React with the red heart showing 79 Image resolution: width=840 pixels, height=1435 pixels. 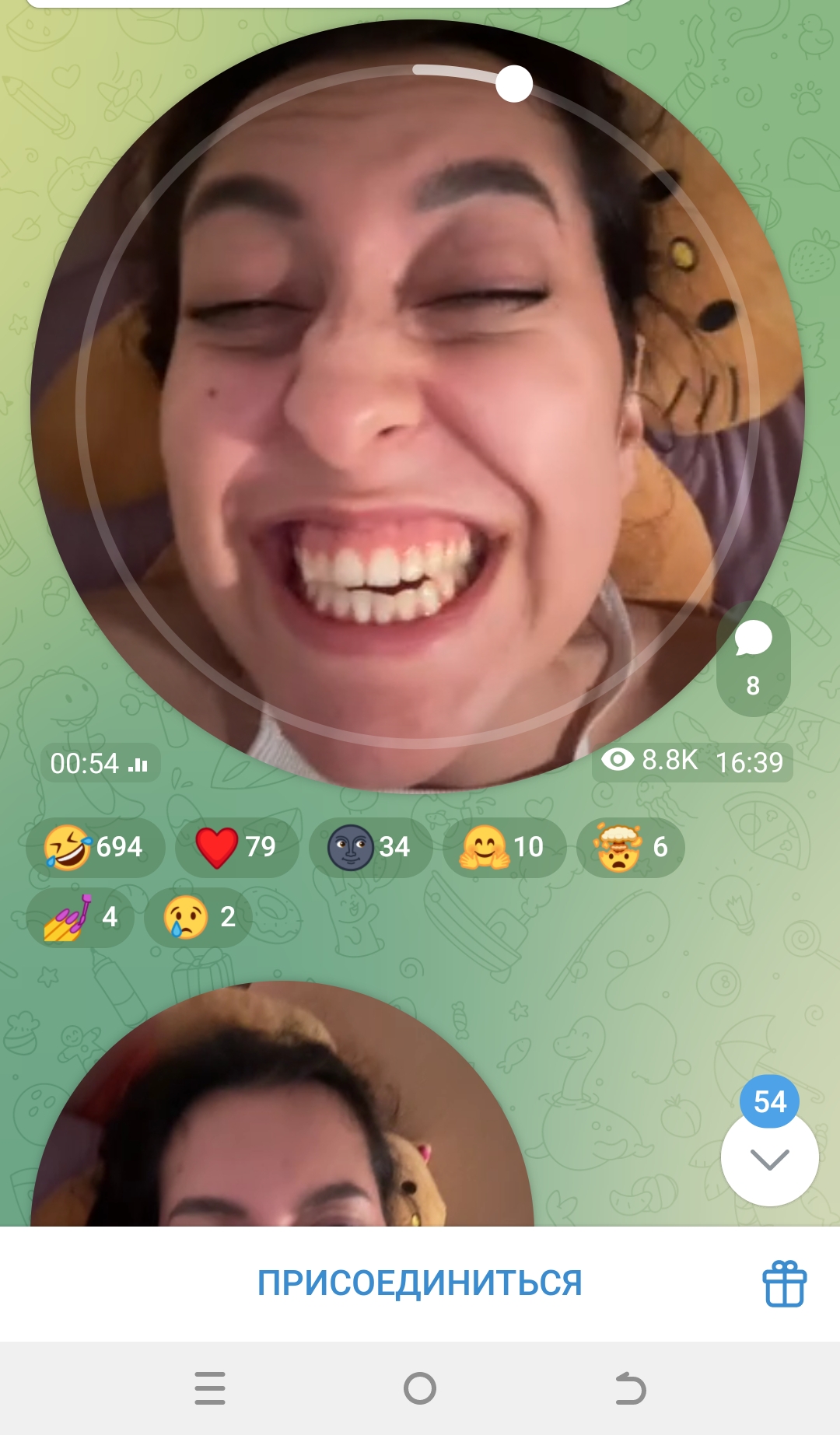pos(237,847)
